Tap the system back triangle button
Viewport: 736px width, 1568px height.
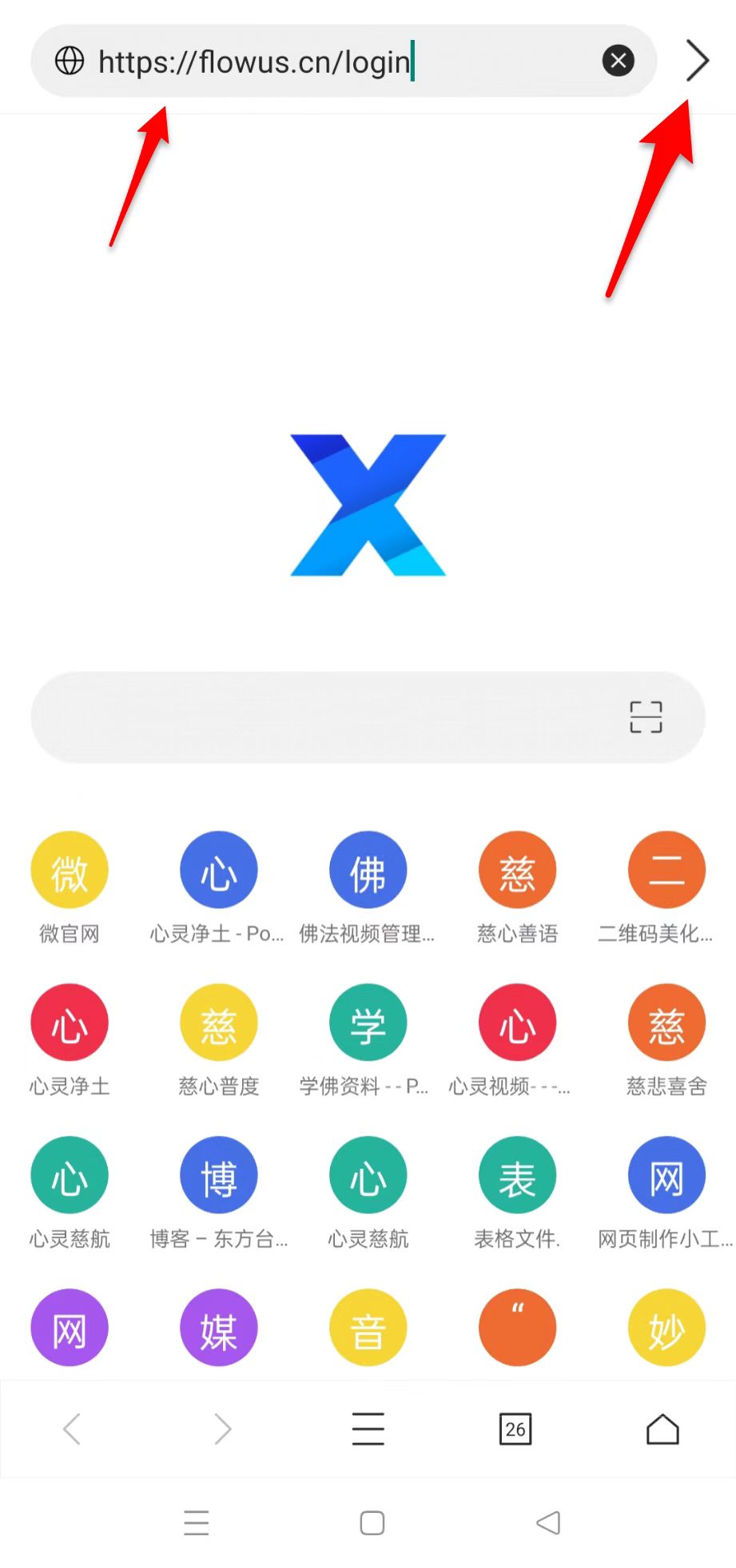[548, 1522]
